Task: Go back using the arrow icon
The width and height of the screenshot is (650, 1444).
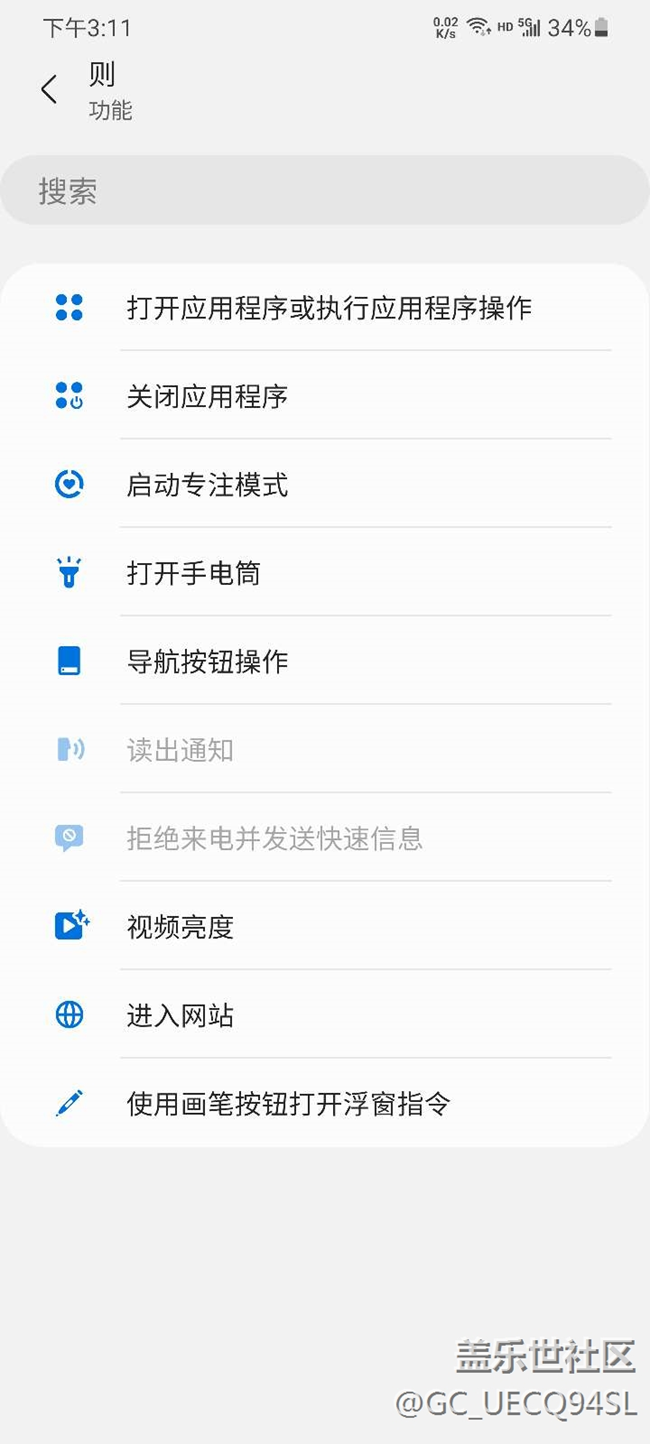Action: pyautogui.click(x=48, y=89)
